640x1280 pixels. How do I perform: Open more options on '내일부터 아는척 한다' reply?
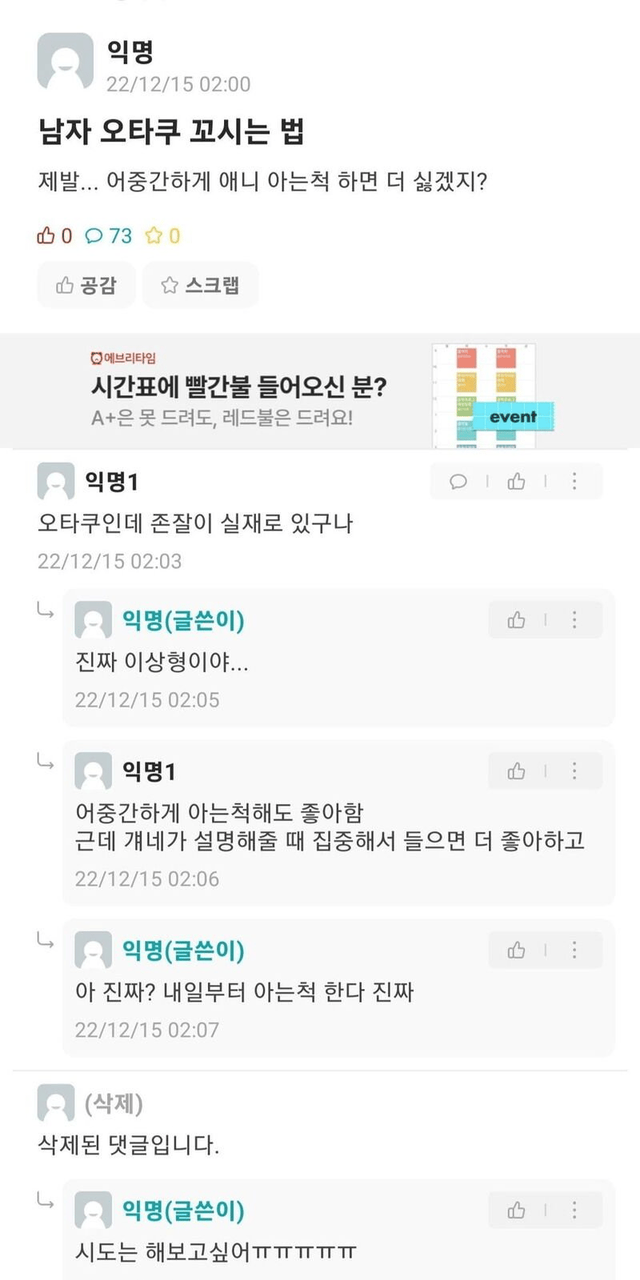[574, 950]
